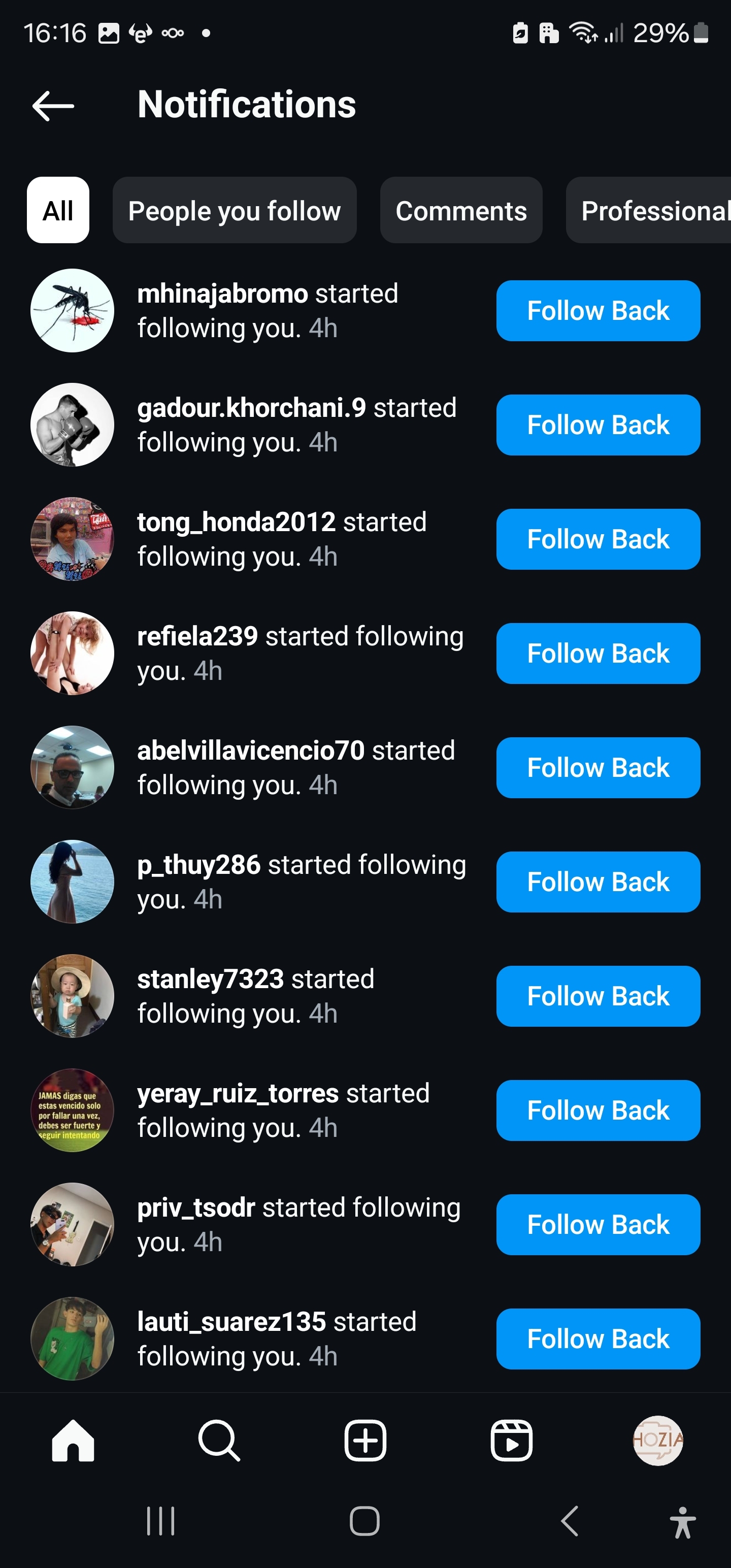Tap Follow Back for tong_honda2012
Screen dimensions: 731x1568
[597, 539]
